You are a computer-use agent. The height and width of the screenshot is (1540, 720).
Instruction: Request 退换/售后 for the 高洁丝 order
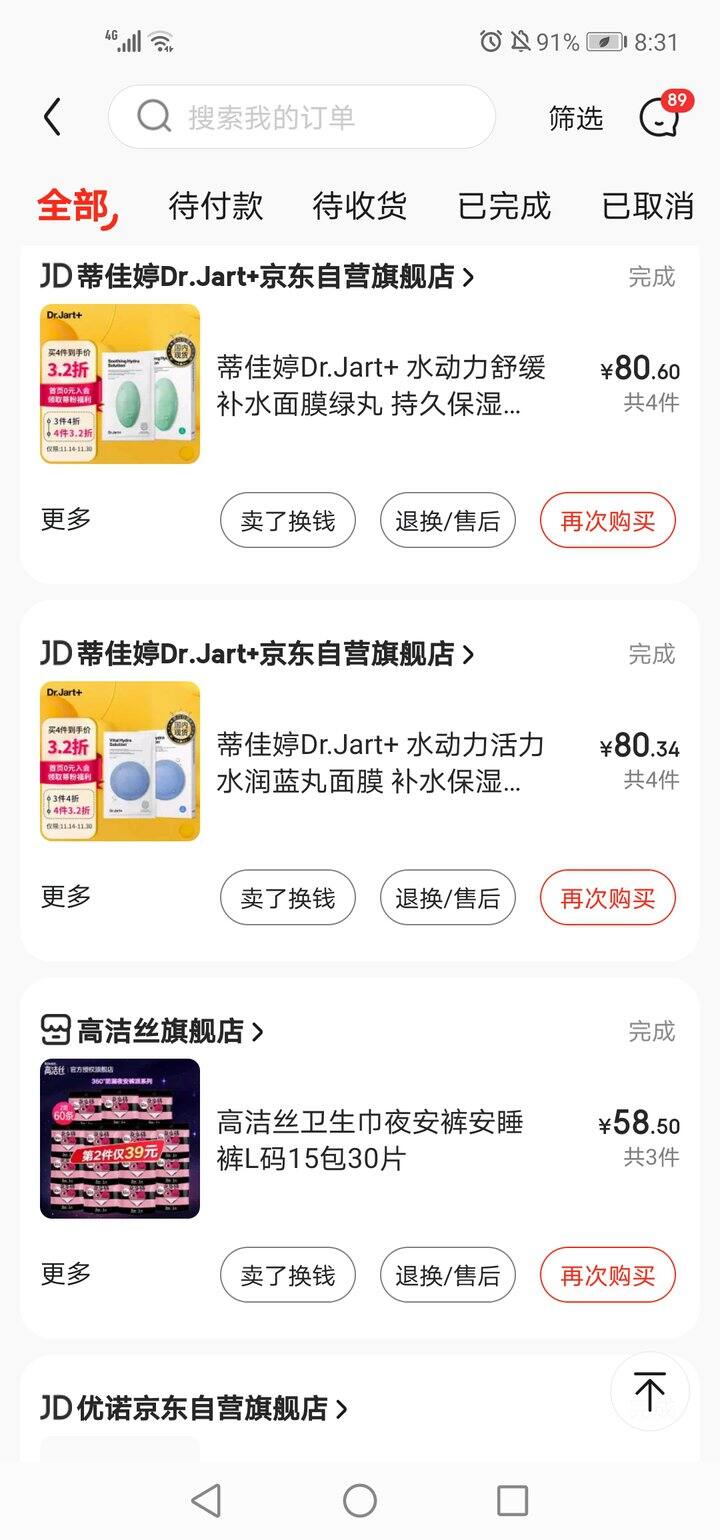click(x=448, y=1275)
